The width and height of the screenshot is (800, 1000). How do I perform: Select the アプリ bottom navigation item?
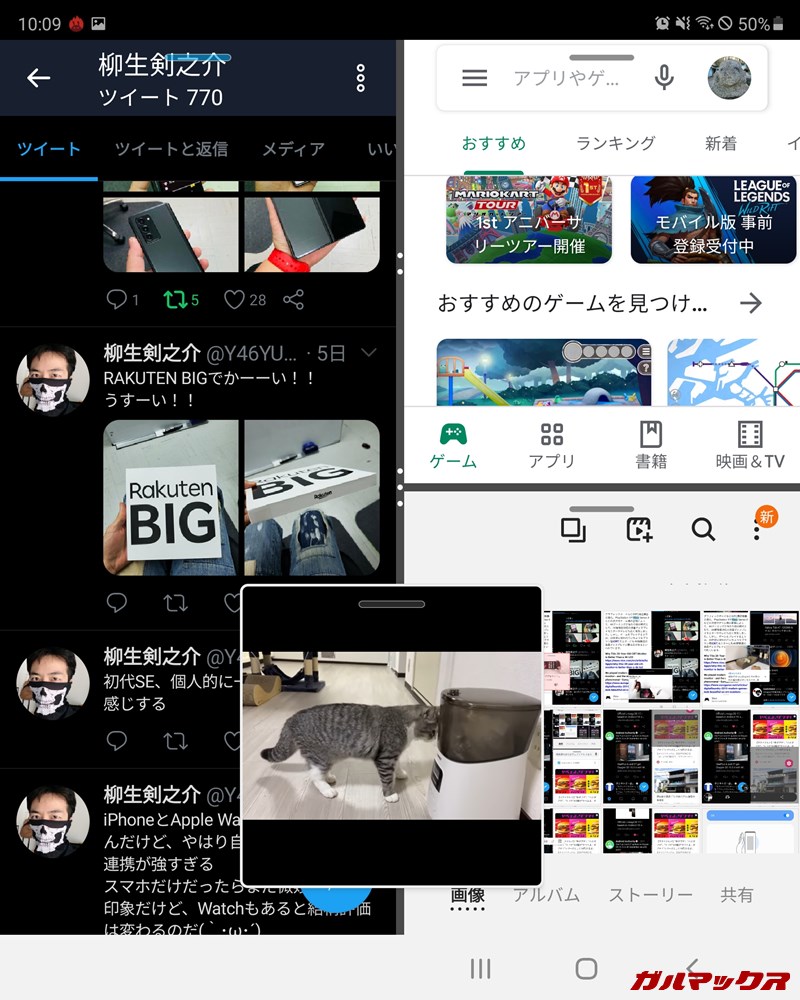tap(552, 445)
